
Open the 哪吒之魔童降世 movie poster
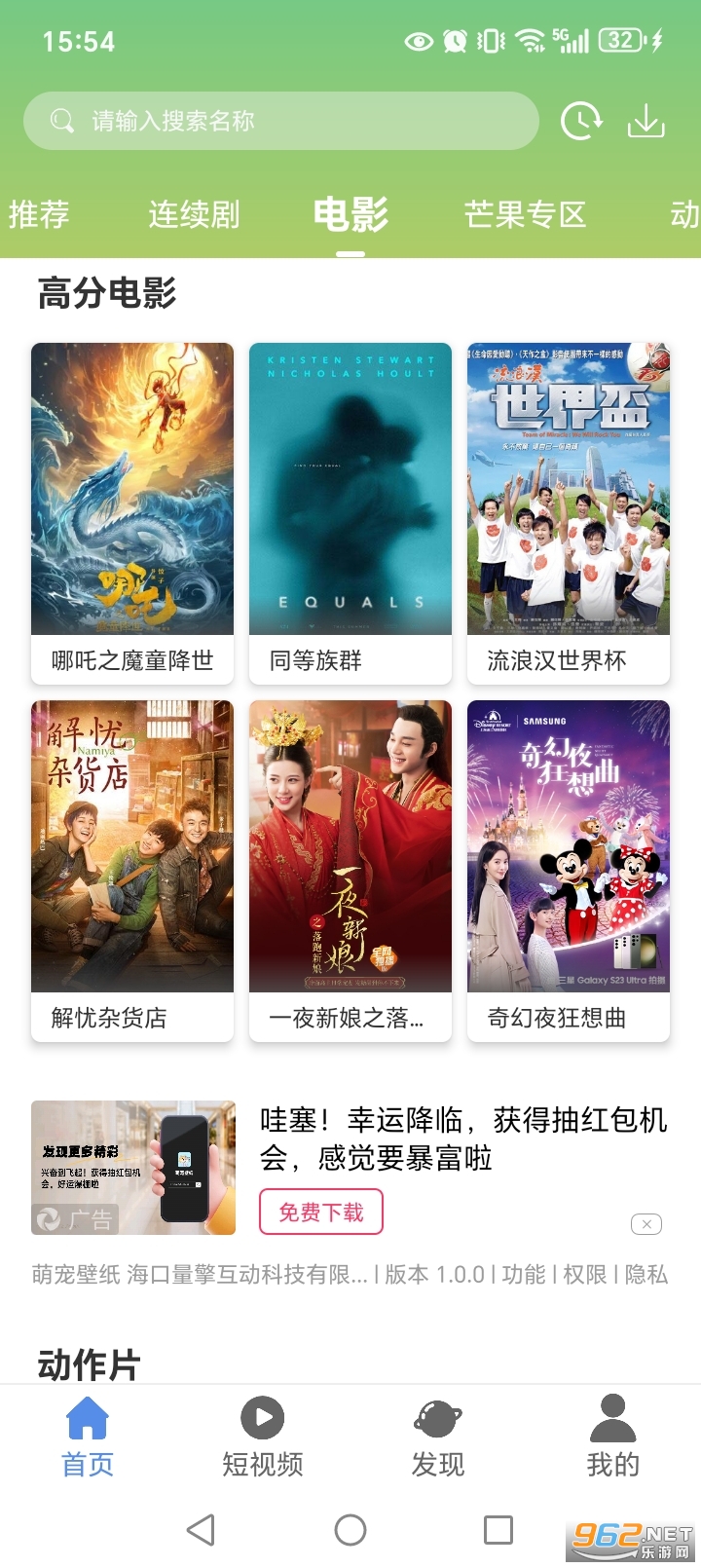(x=132, y=489)
